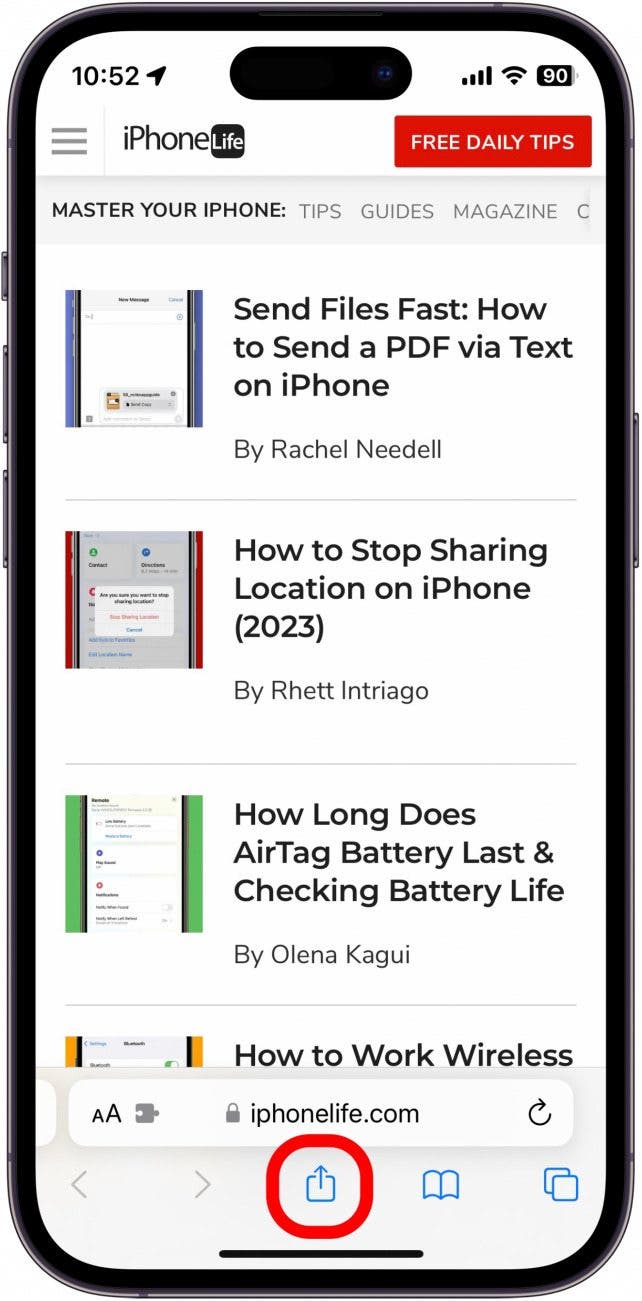Open the Stop Sharing Location thumbnail
The image size is (642, 1301).
tap(134, 599)
